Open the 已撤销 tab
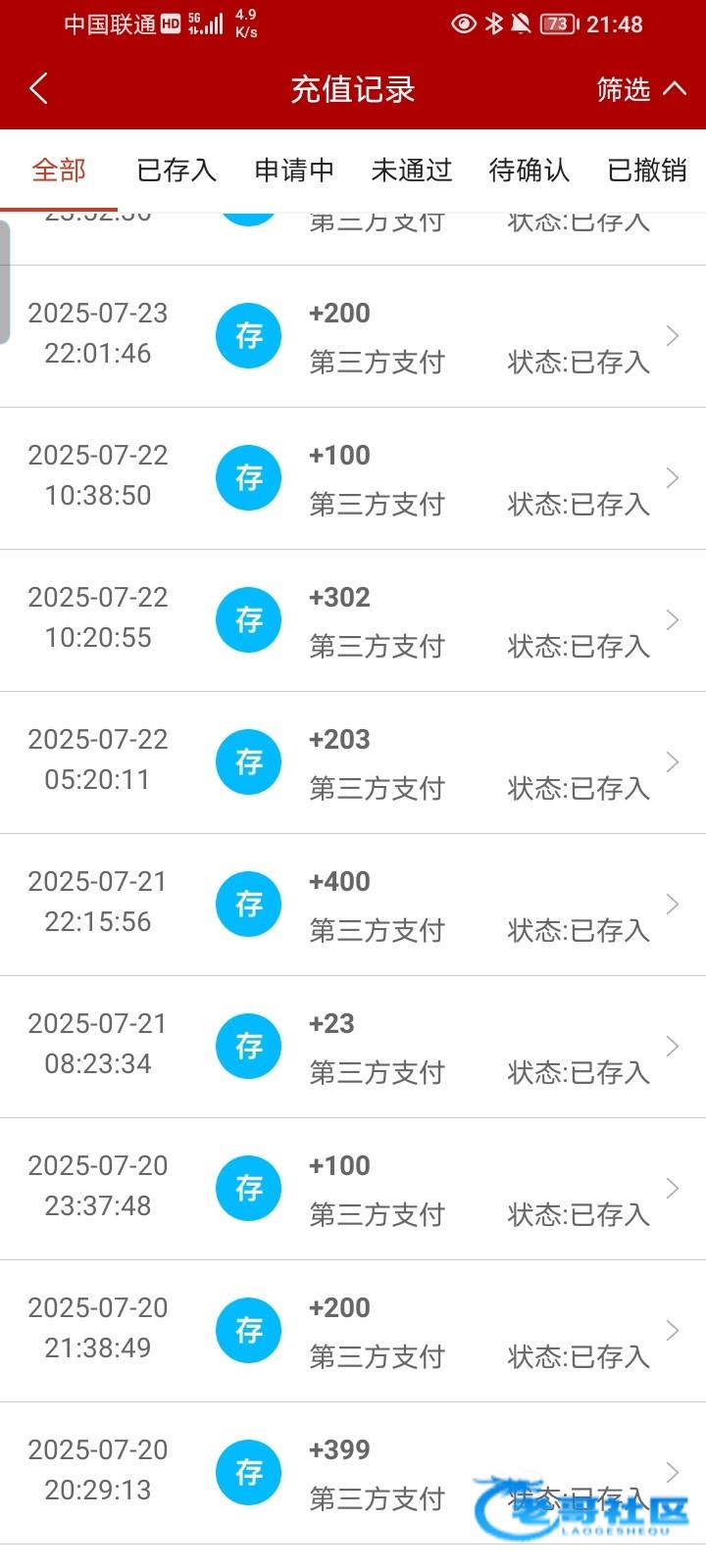The image size is (706, 1568). 647,171
